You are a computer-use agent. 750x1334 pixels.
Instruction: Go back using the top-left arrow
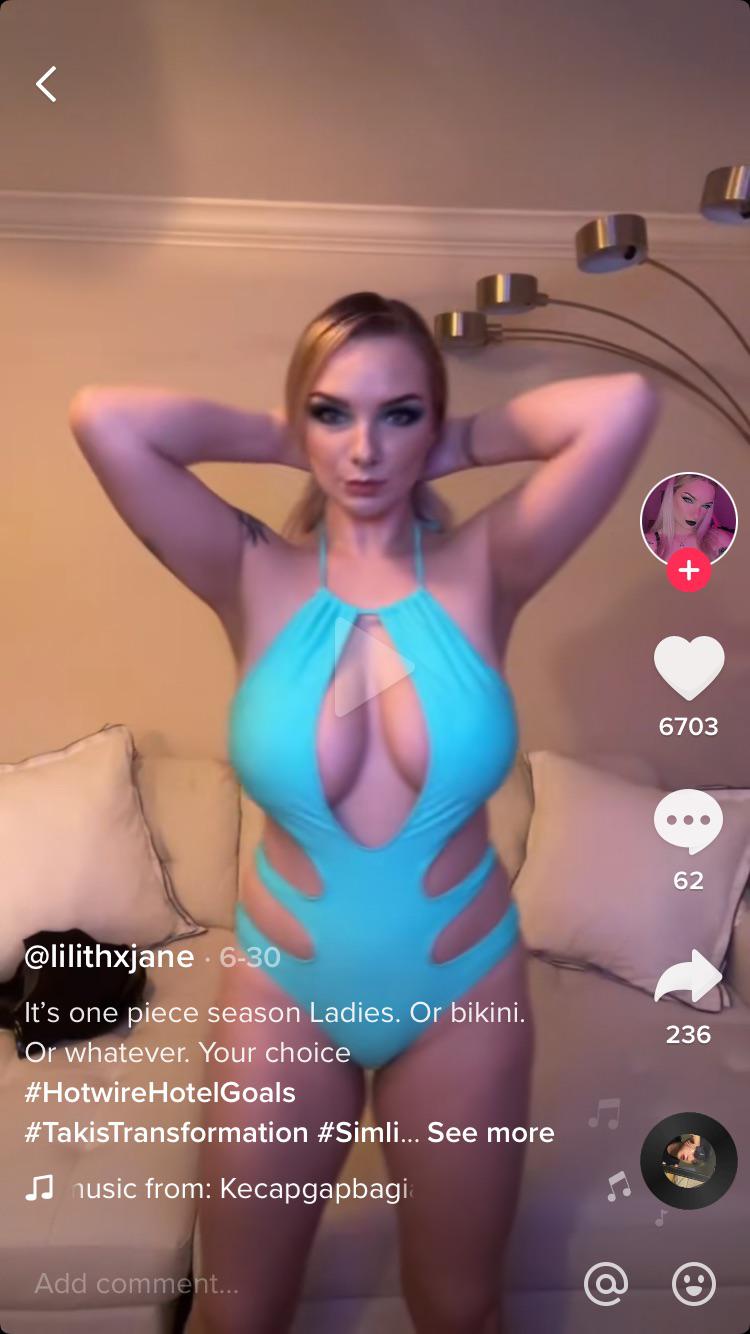46,85
